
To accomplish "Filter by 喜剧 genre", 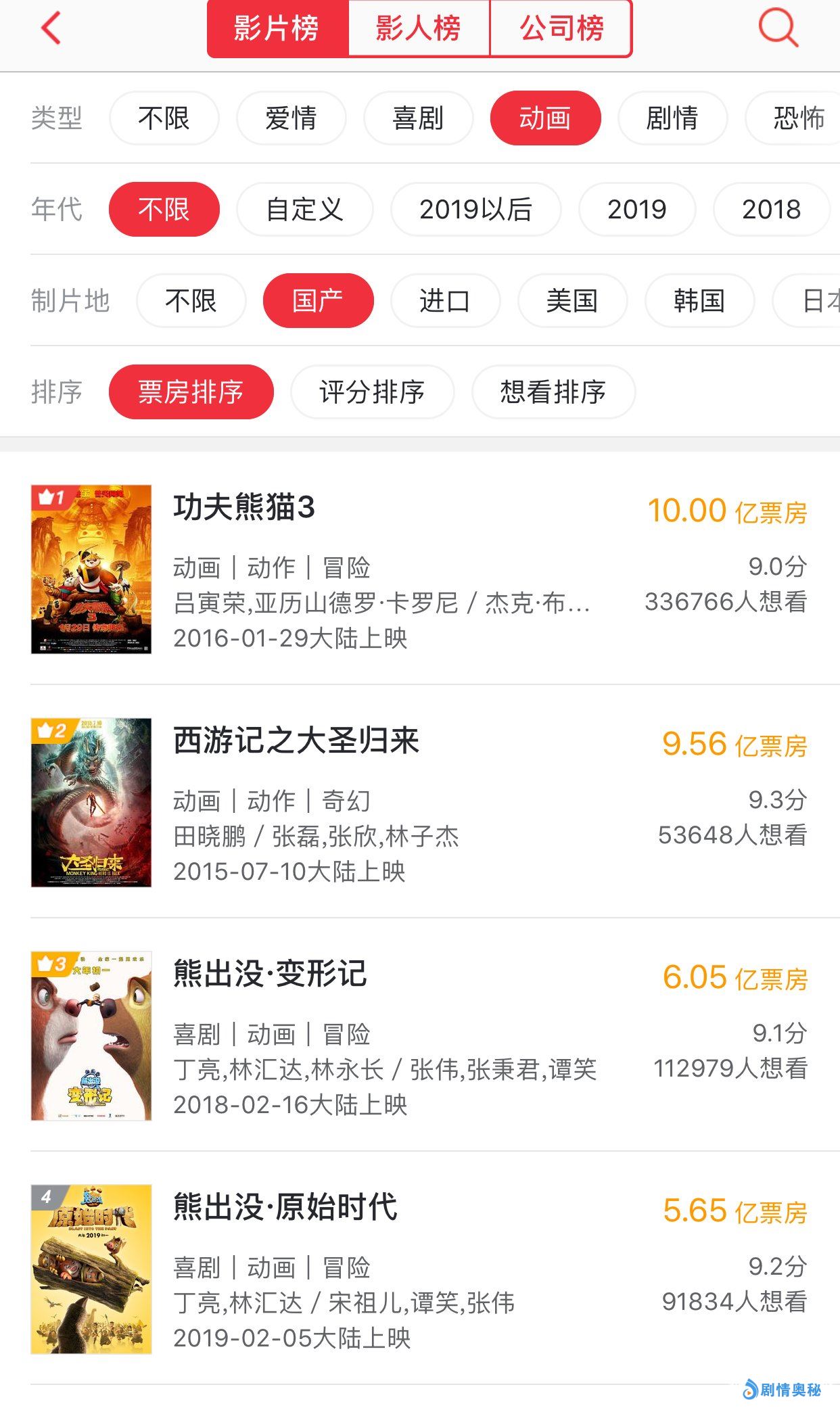I will pos(418,118).
